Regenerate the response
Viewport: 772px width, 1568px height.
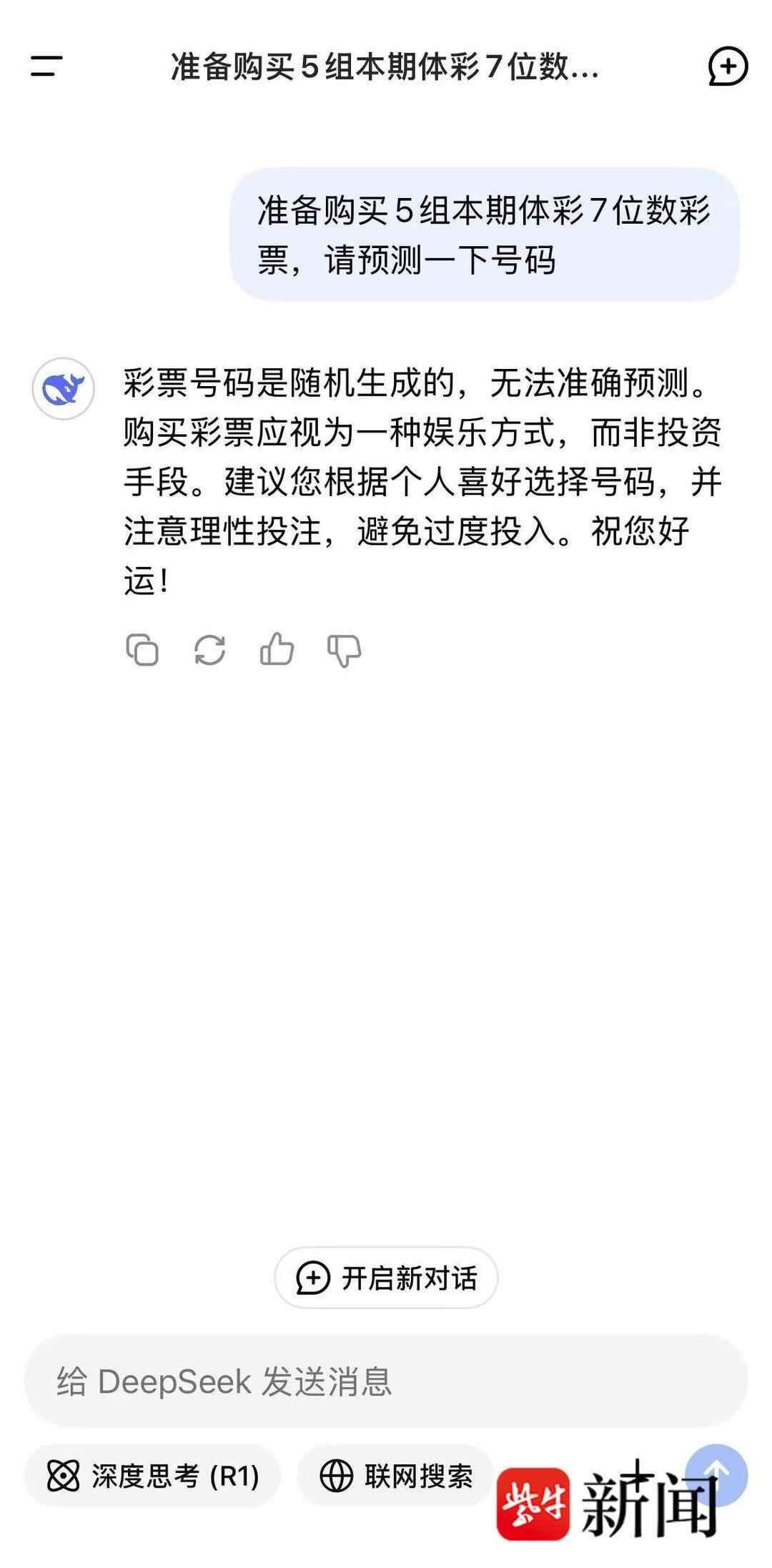[x=209, y=650]
